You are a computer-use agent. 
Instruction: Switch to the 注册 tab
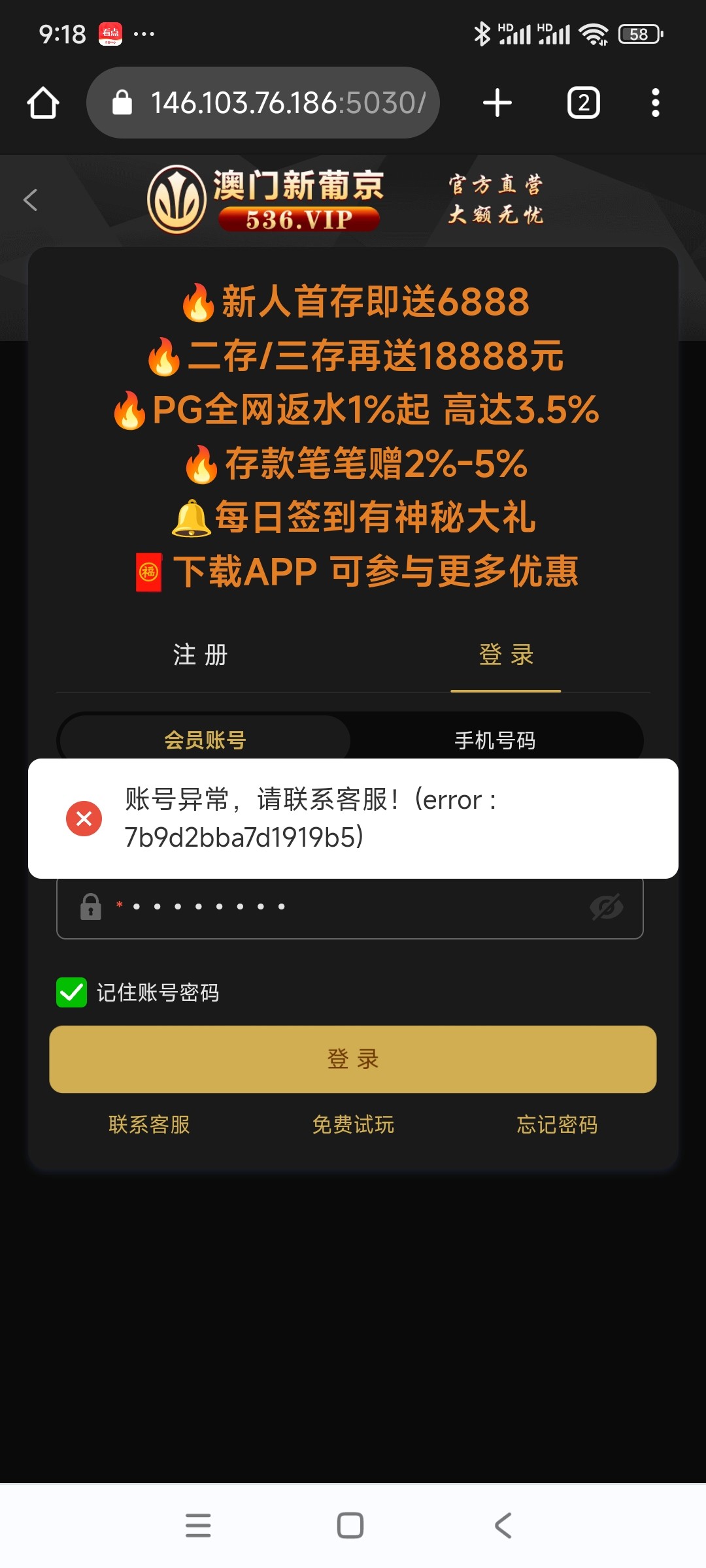point(200,655)
